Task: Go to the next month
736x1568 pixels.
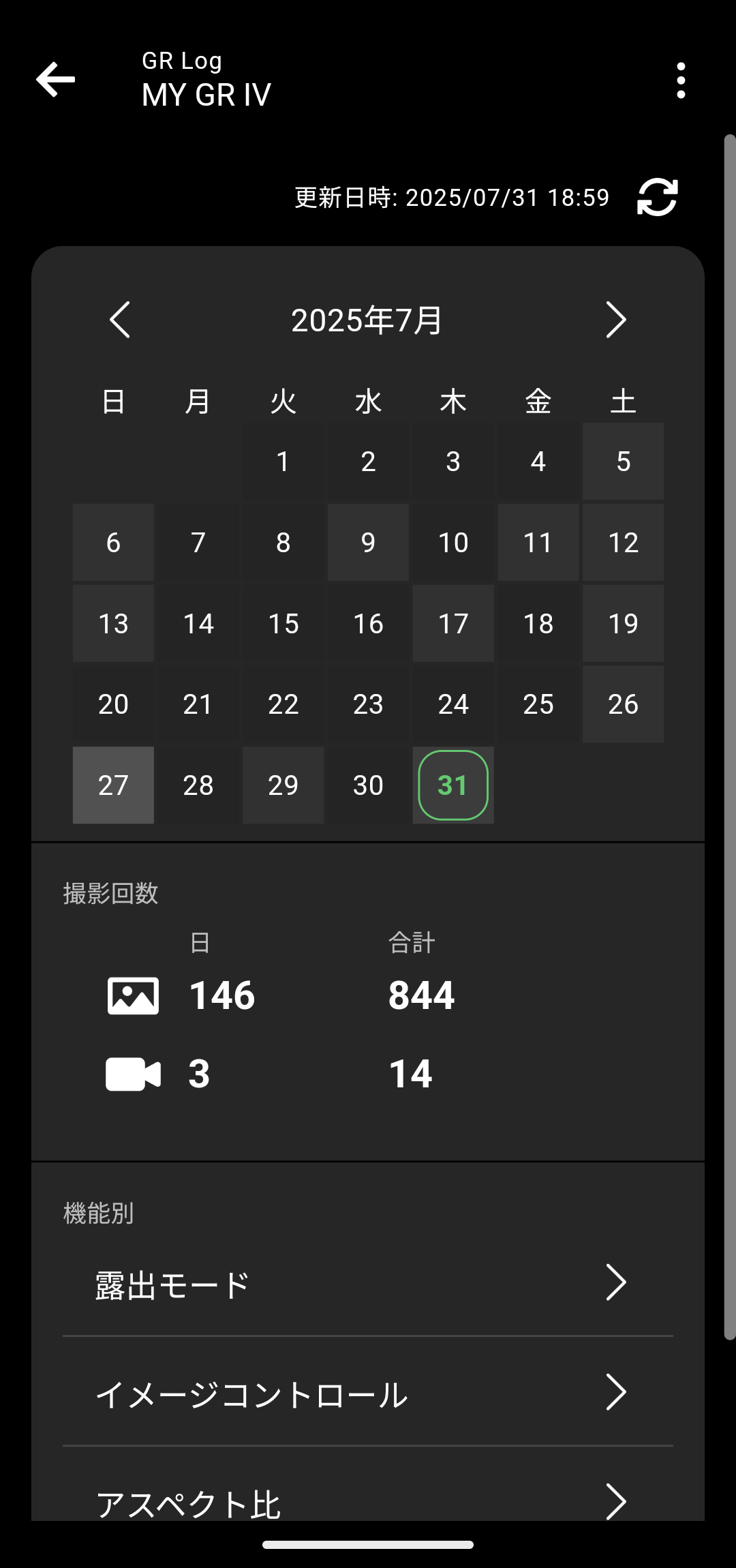Action: tap(615, 320)
